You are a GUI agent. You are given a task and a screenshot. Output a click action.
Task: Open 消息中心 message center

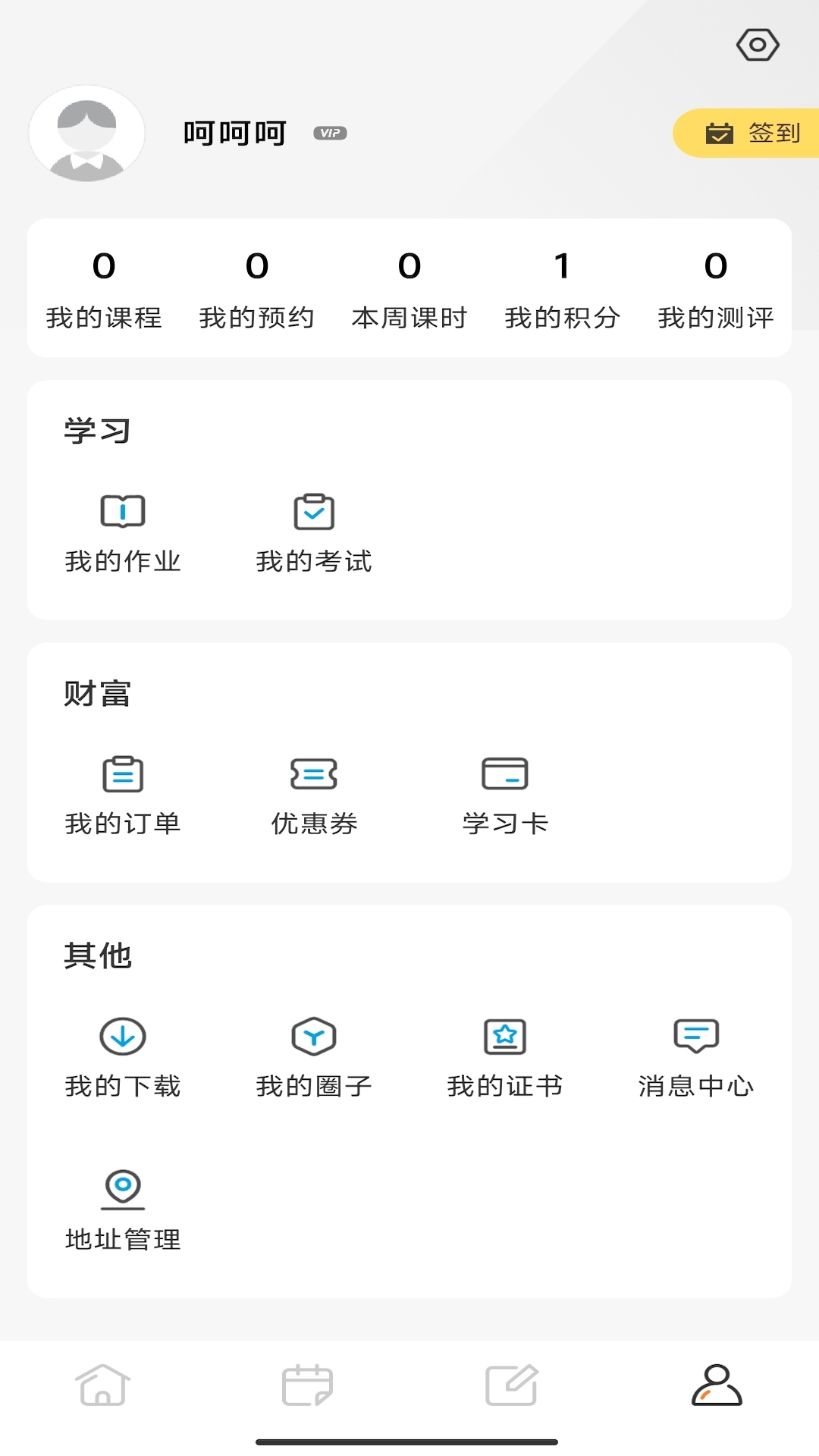[x=696, y=1057]
